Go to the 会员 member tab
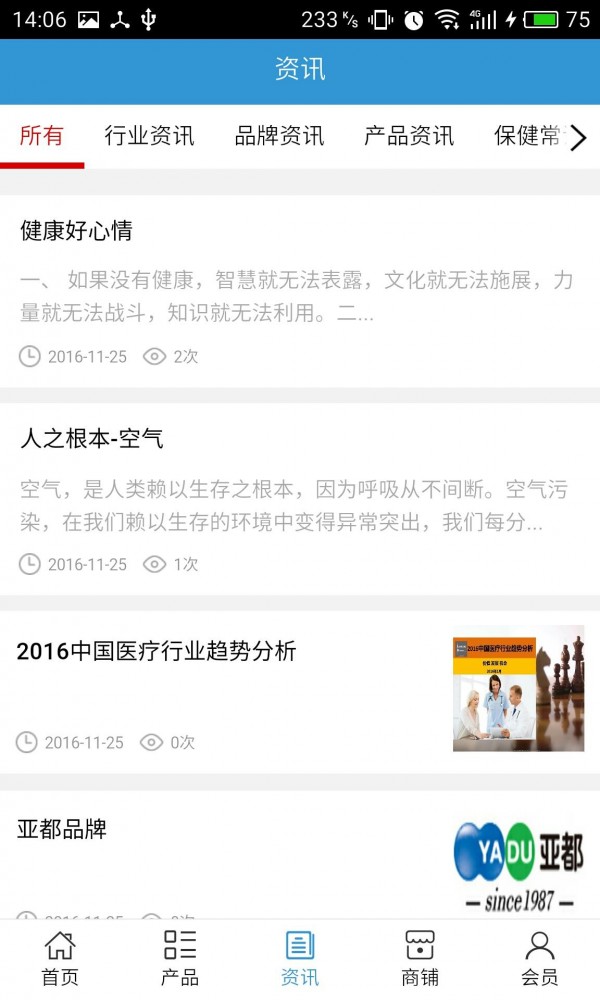The height and width of the screenshot is (1000, 600). pos(540,958)
